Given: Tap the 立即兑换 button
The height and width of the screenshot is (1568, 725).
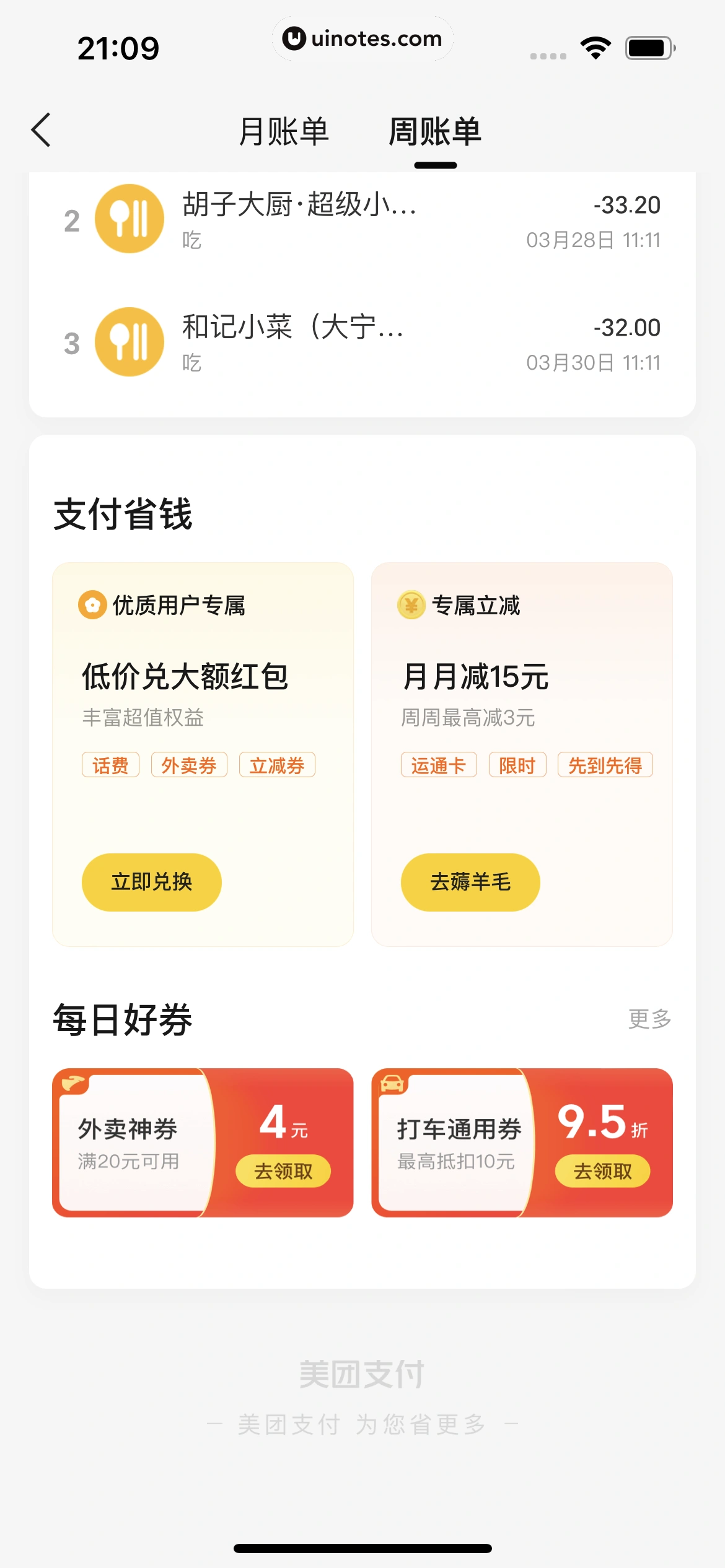Looking at the screenshot, I should [151, 882].
